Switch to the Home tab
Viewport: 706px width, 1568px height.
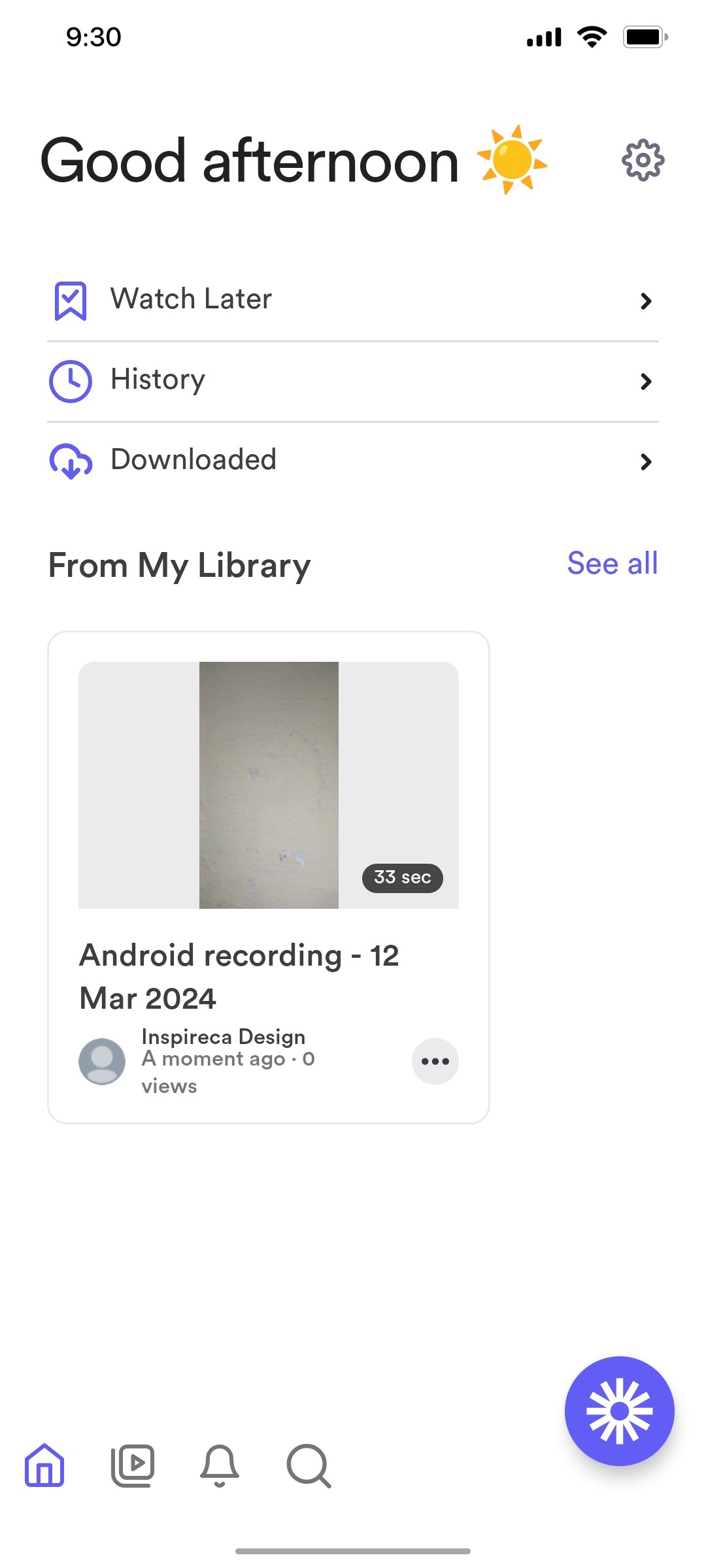[44, 1465]
